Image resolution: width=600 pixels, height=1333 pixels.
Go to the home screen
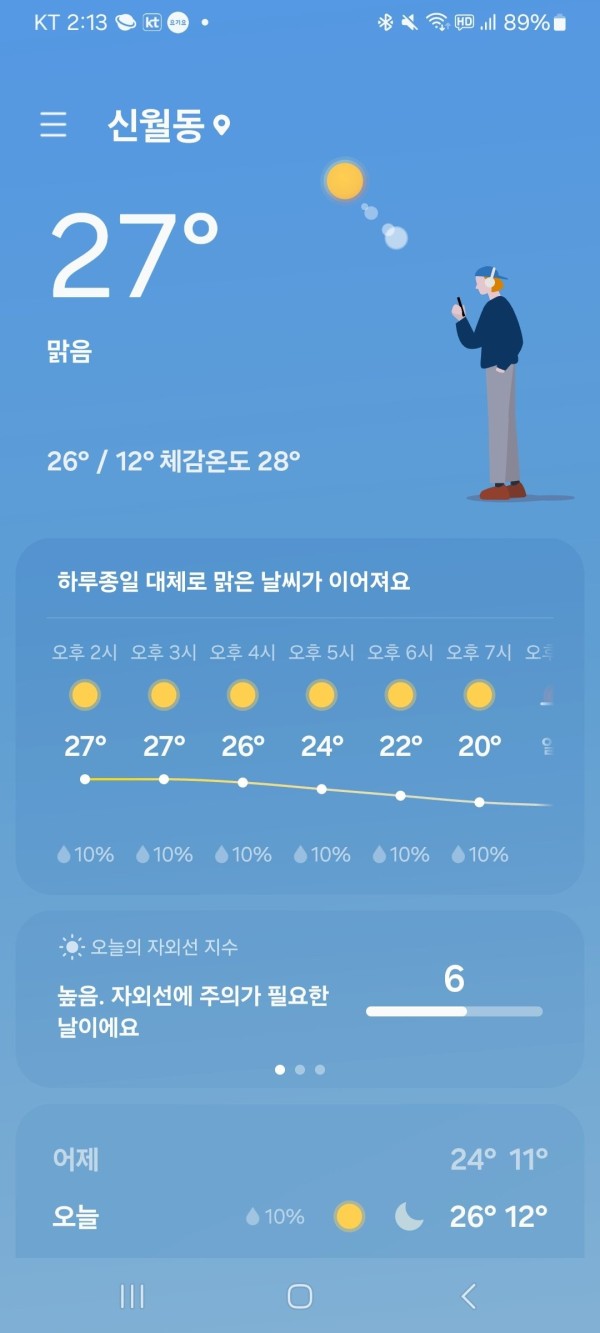pos(300,1296)
